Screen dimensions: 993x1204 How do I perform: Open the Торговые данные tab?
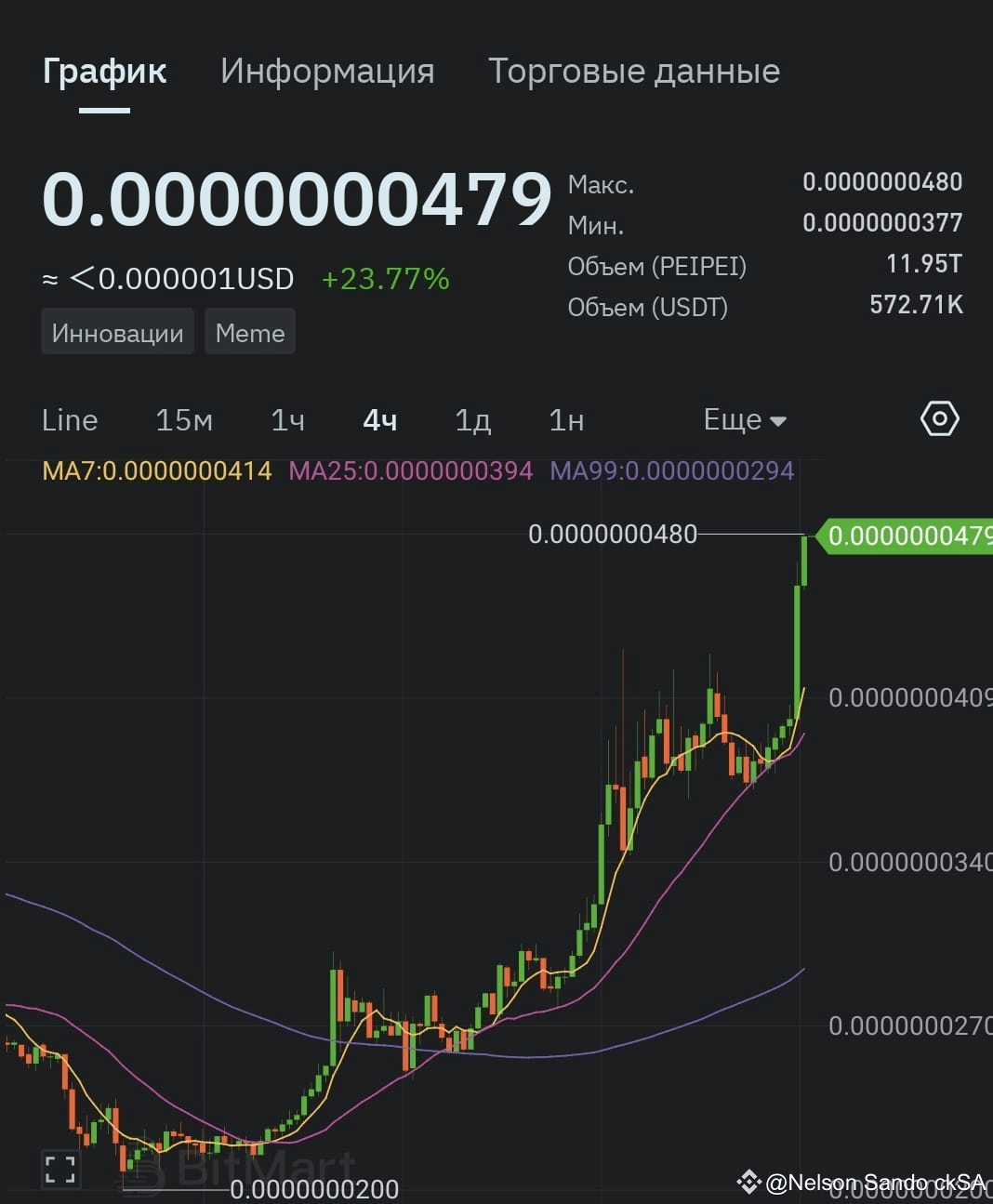pyautogui.click(x=634, y=71)
